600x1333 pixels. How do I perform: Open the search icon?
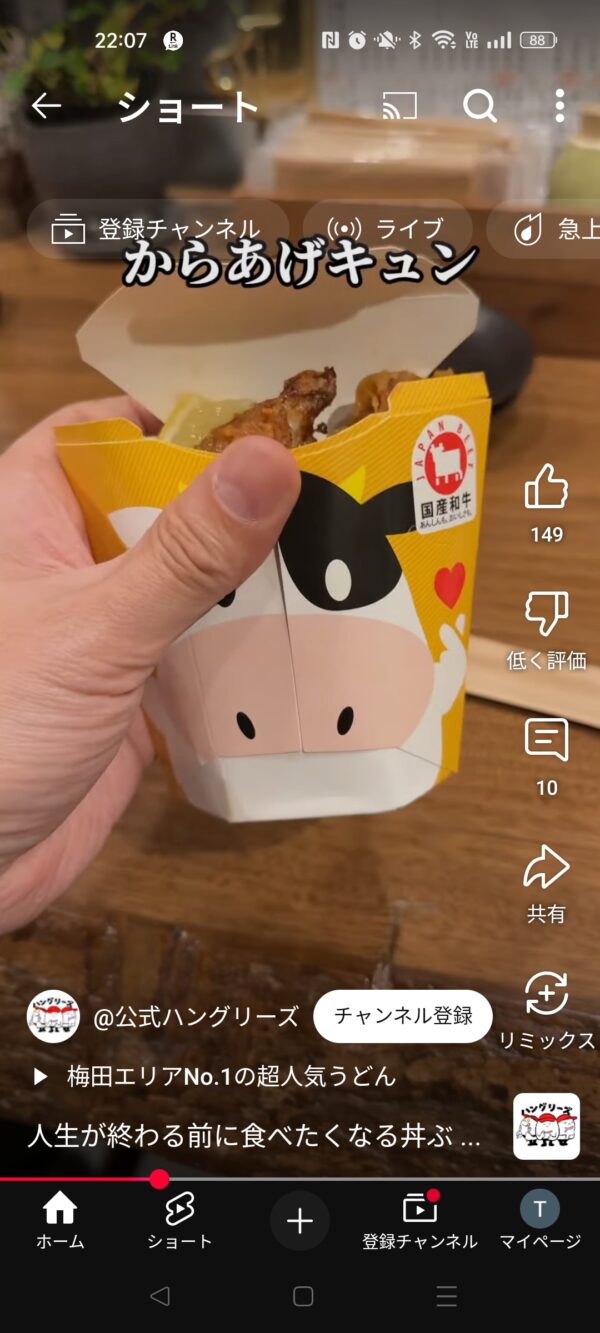[x=480, y=106]
